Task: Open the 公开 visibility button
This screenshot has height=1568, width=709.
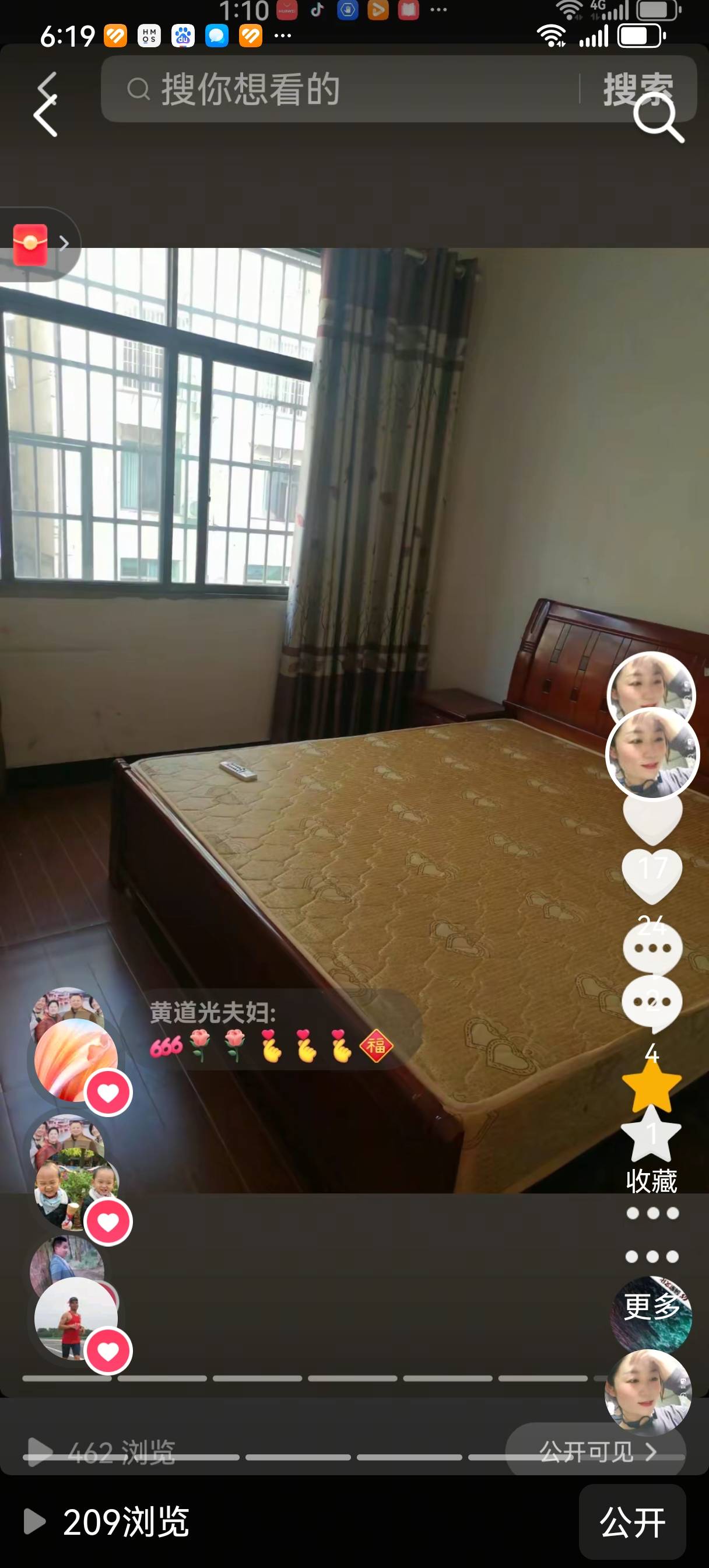Action: click(x=632, y=1522)
